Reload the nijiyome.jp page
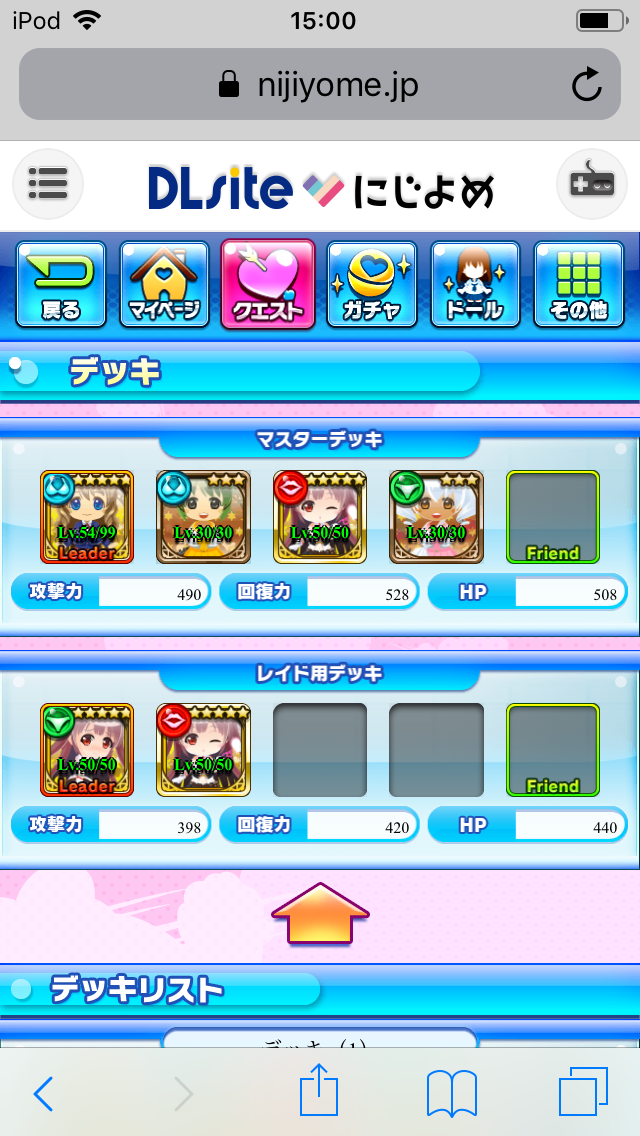The image size is (640, 1136). click(x=587, y=85)
